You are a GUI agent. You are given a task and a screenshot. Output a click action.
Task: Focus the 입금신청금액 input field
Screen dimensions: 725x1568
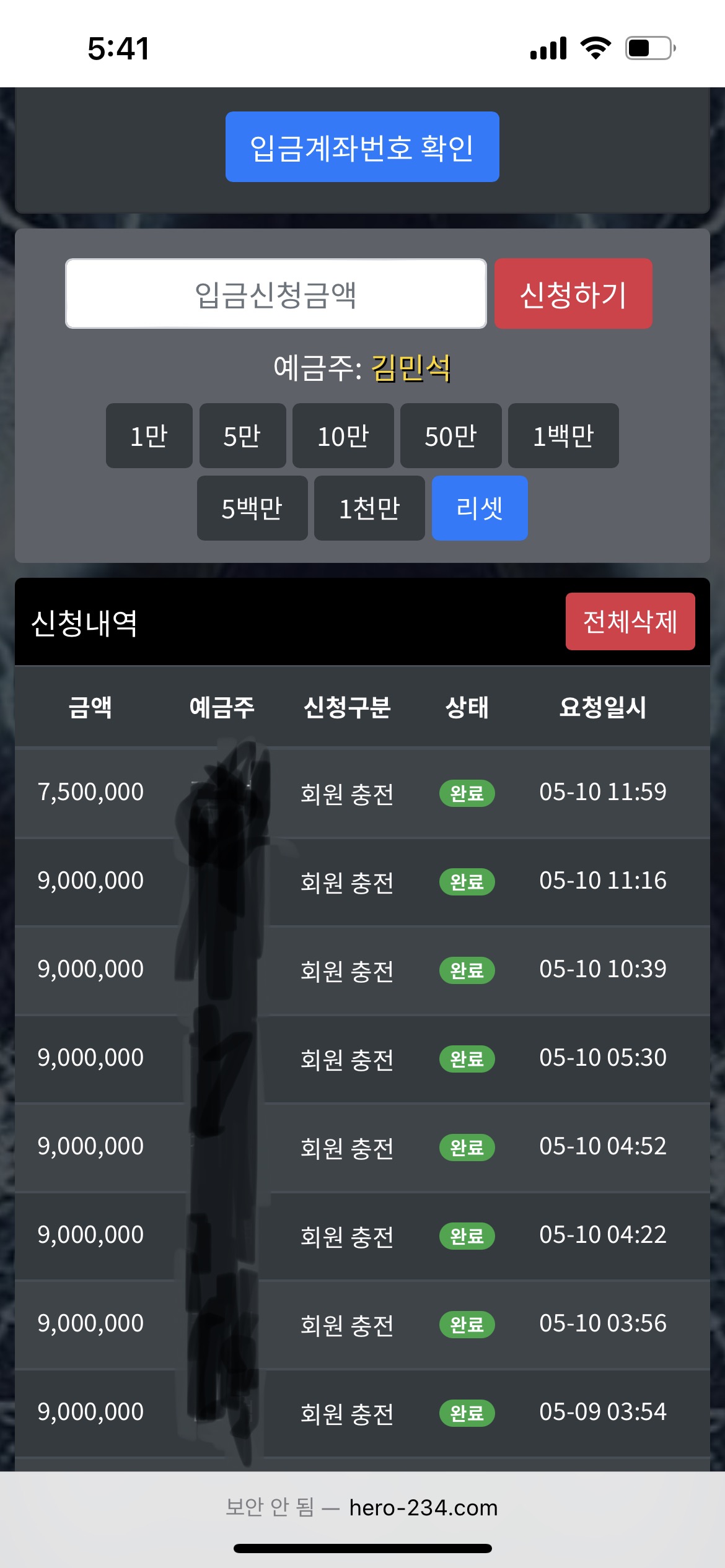coord(276,294)
